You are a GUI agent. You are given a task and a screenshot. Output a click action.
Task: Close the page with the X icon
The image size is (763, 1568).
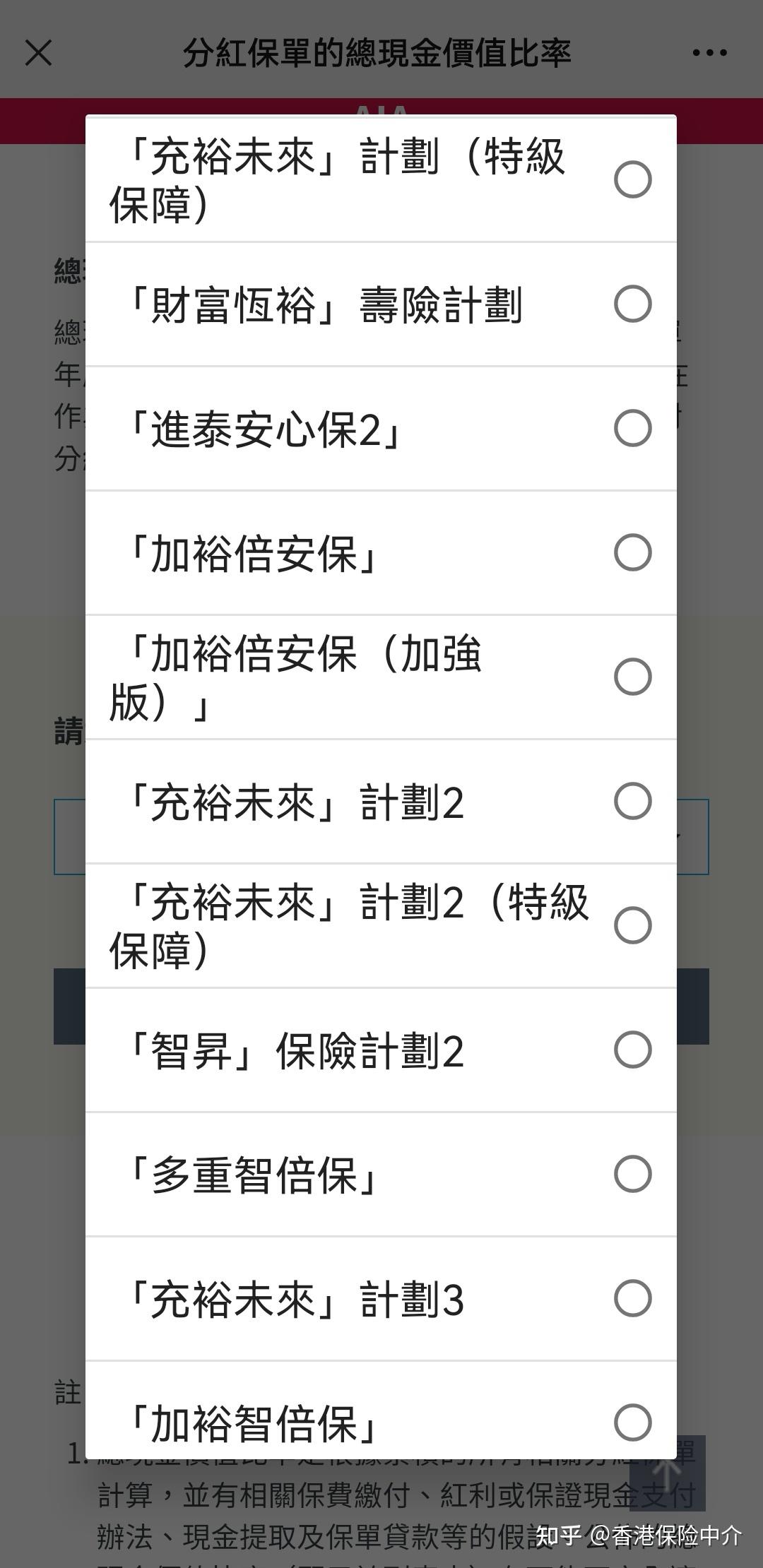pos(38,53)
